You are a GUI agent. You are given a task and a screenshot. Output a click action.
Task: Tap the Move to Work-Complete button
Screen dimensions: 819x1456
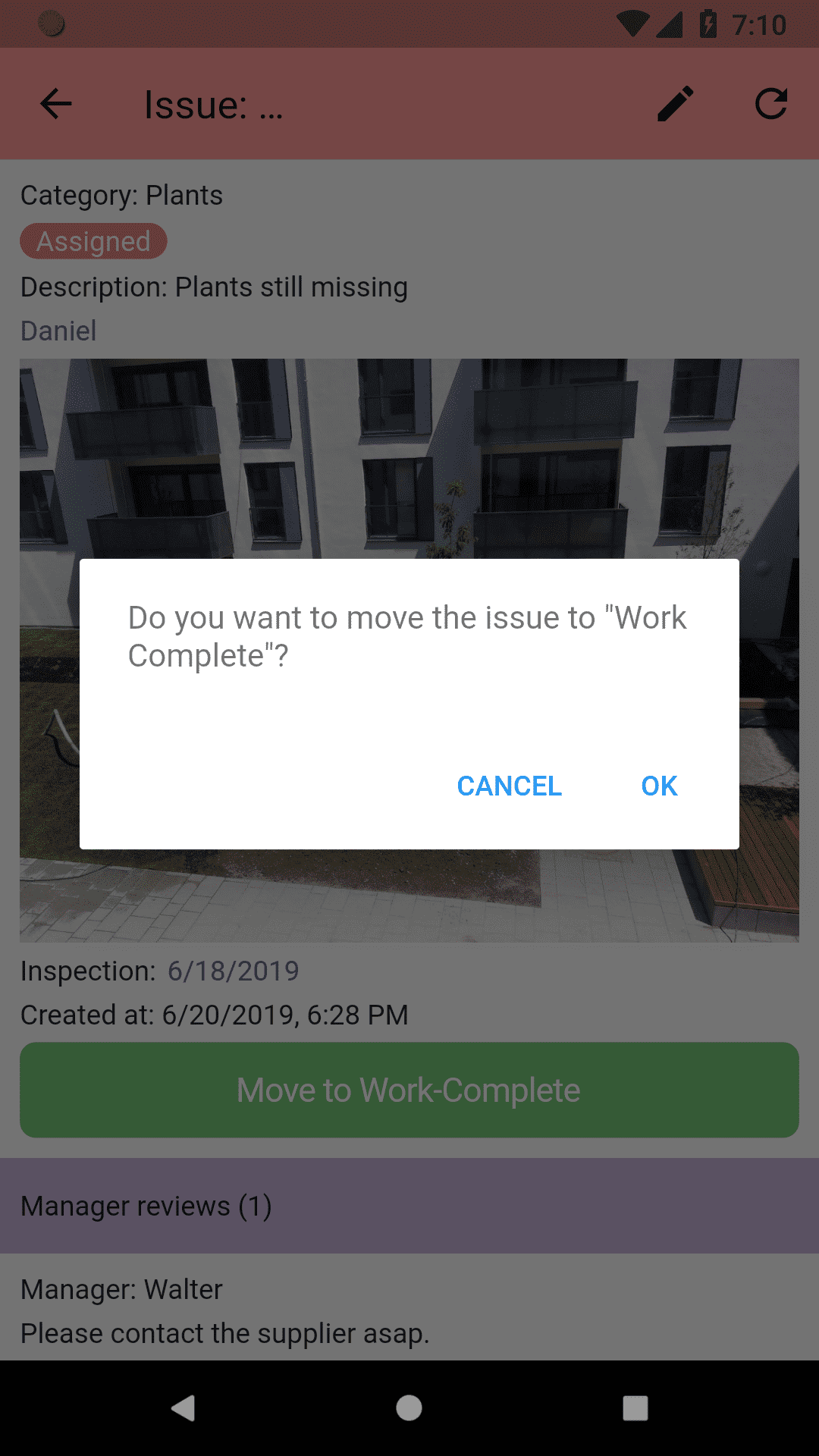pyautogui.click(x=409, y=1090)
